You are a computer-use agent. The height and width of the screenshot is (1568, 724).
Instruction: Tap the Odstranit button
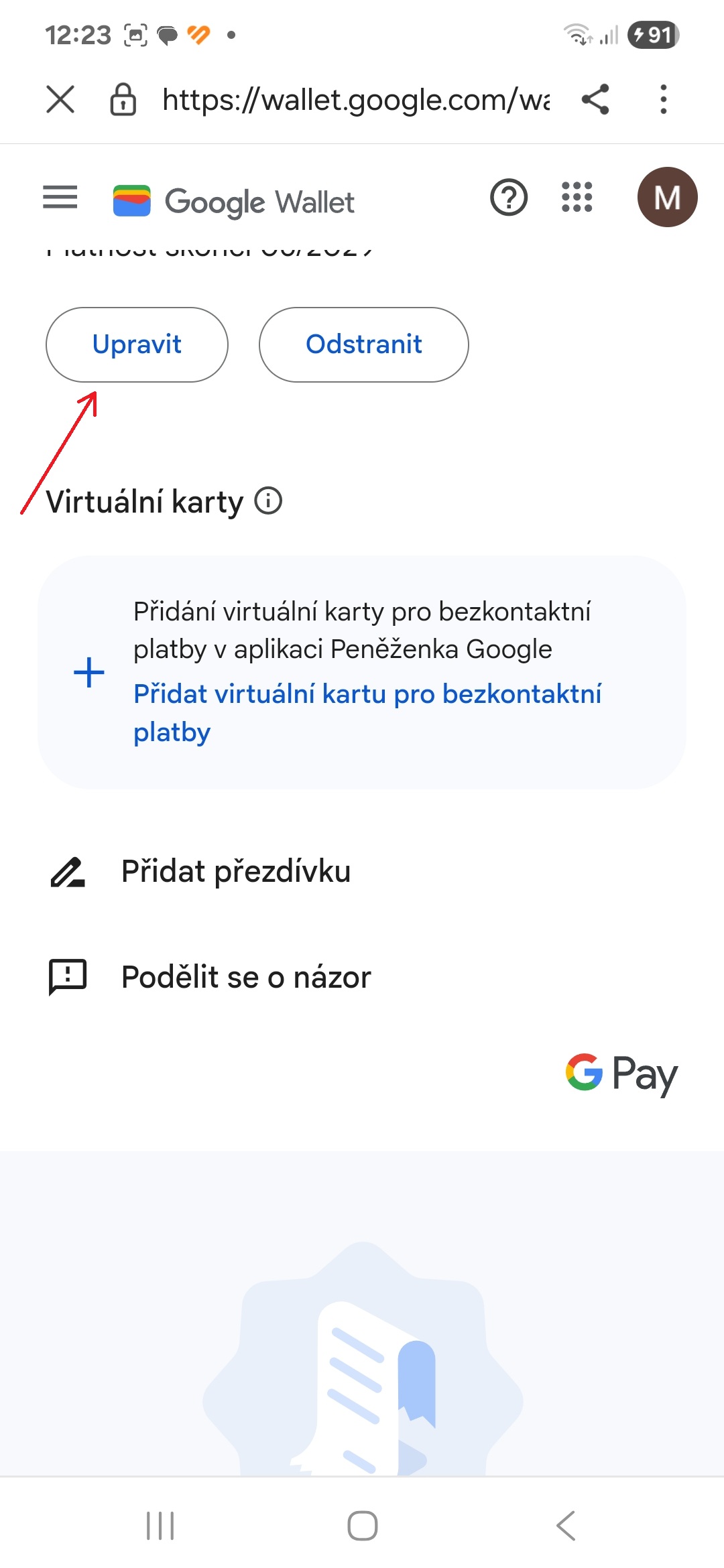coord(364,344)
